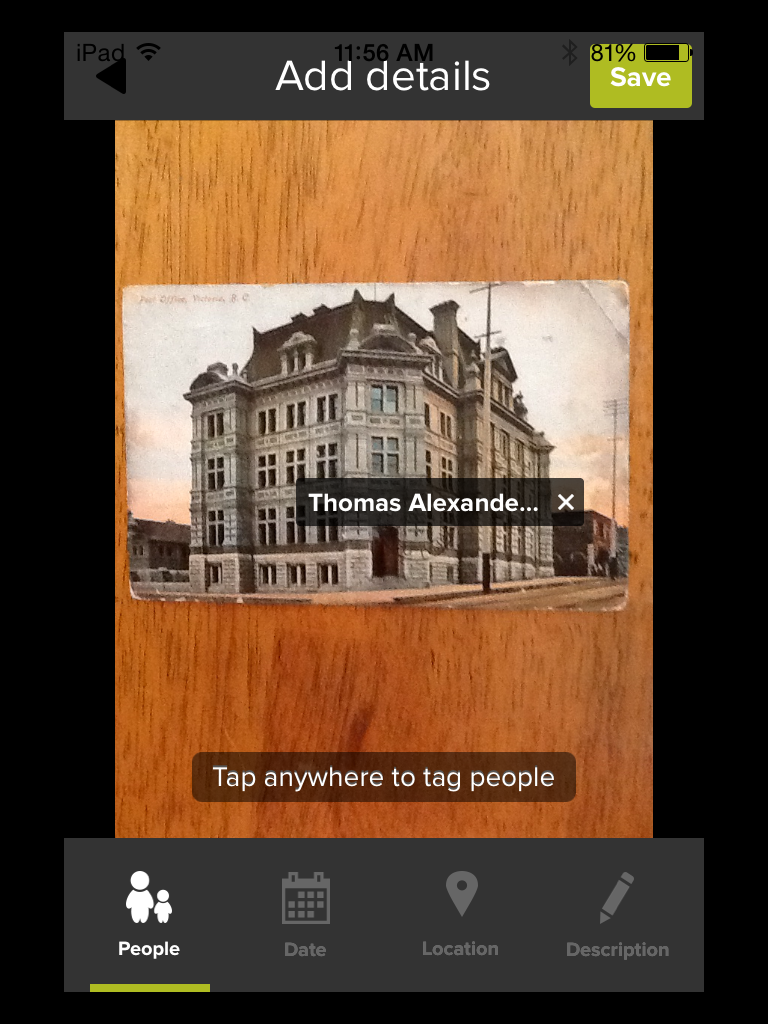Switch to the Location tab
Viewport: 768px width, 1024px height.
point(460,915)
